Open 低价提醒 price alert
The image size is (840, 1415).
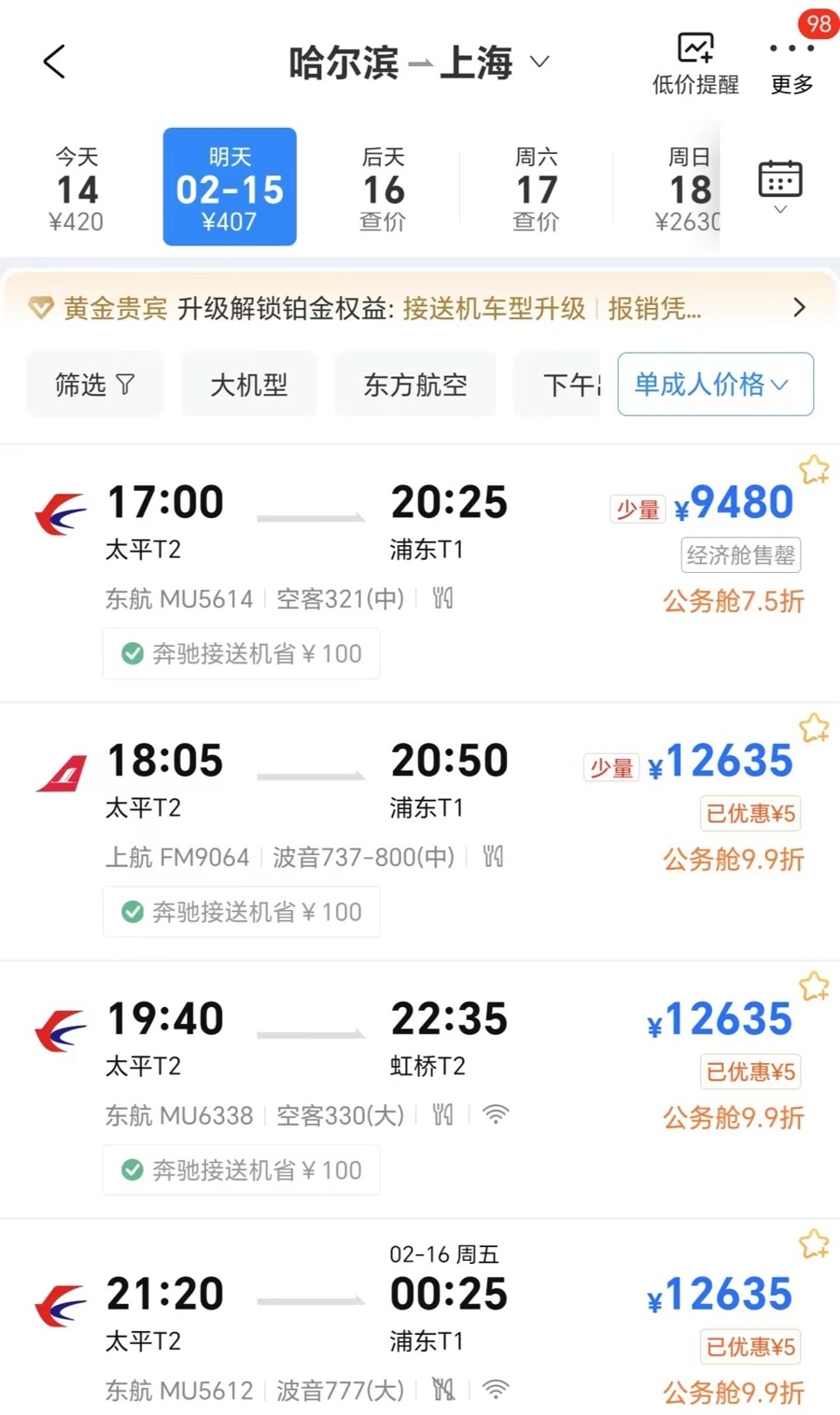coord(695,63)
